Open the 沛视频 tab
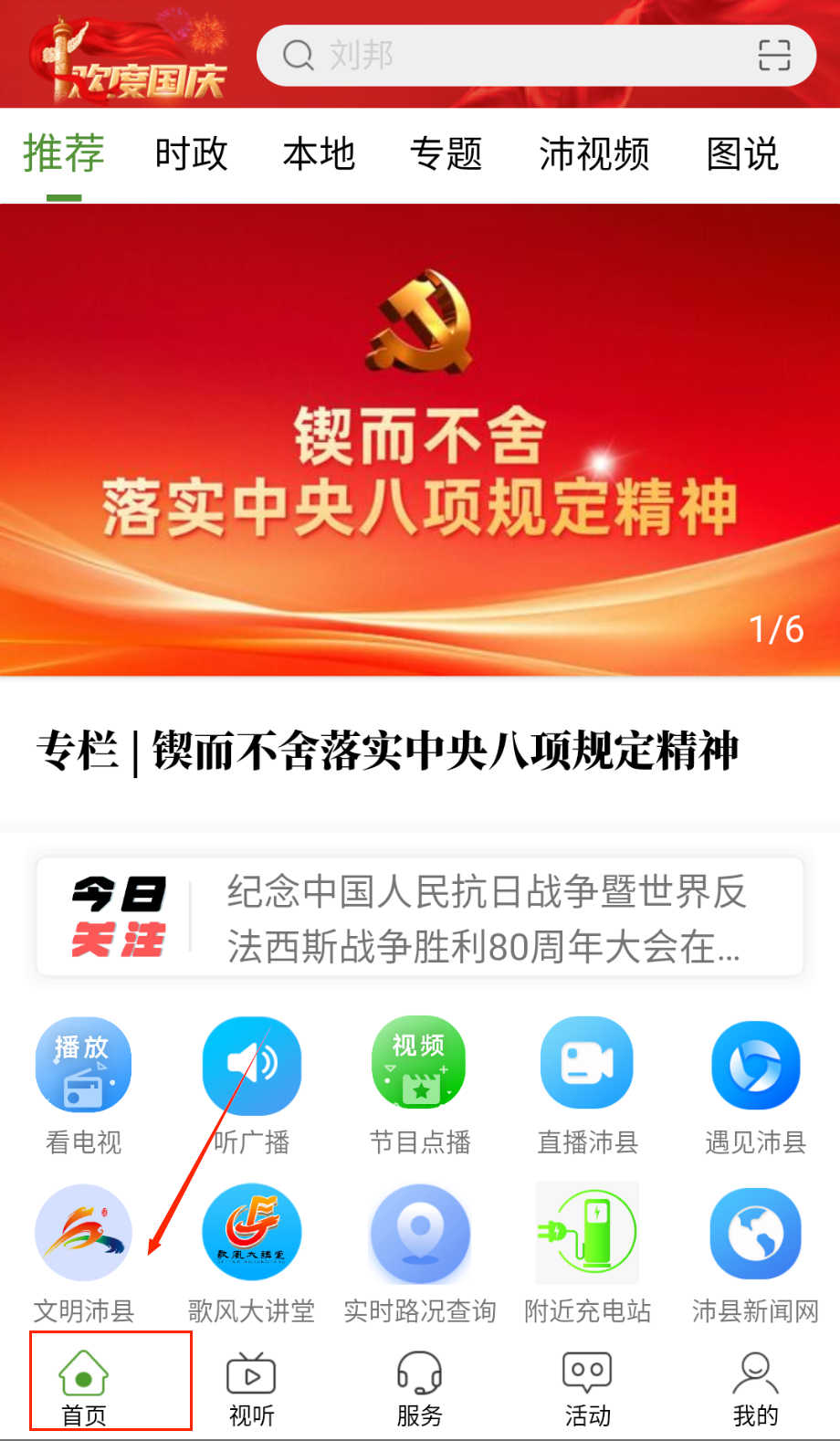The image size is (840, 1441). pyautogui.click(x=594, y=153)
